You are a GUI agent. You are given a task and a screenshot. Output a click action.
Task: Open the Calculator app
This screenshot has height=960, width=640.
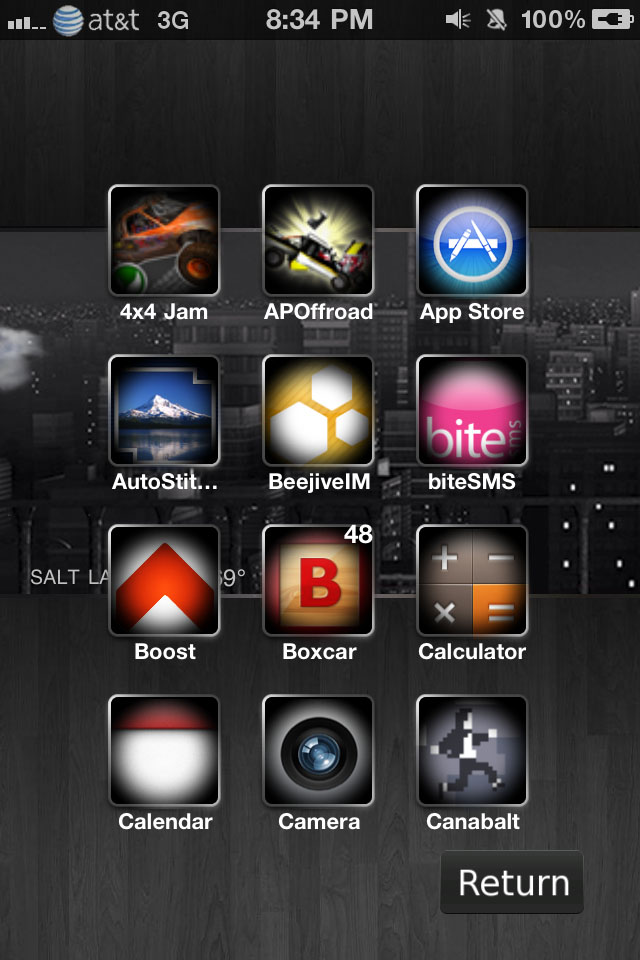(472, 580)
